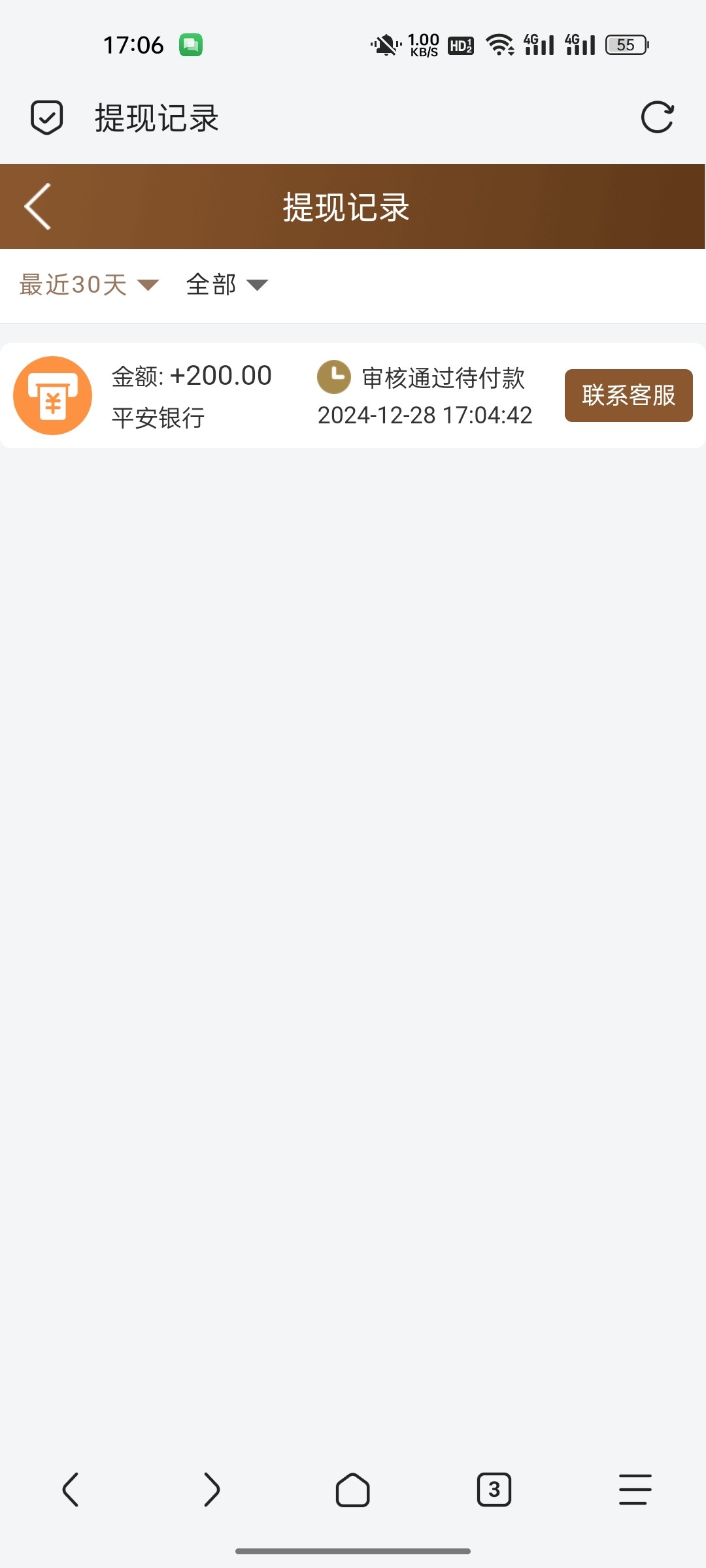Open the browser home page
706x1568 pixels.
click(353, 1490)
